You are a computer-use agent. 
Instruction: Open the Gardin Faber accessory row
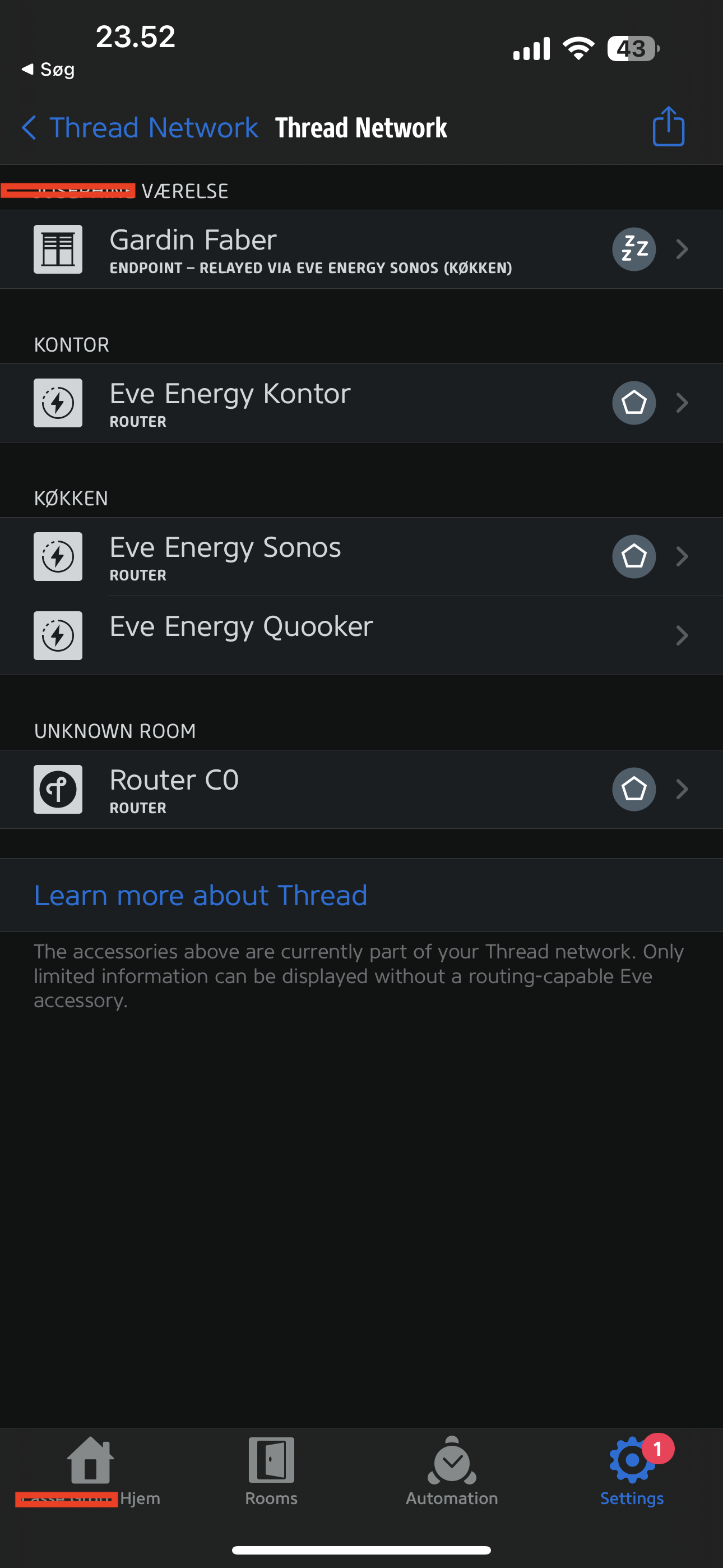tap(361, 250)
